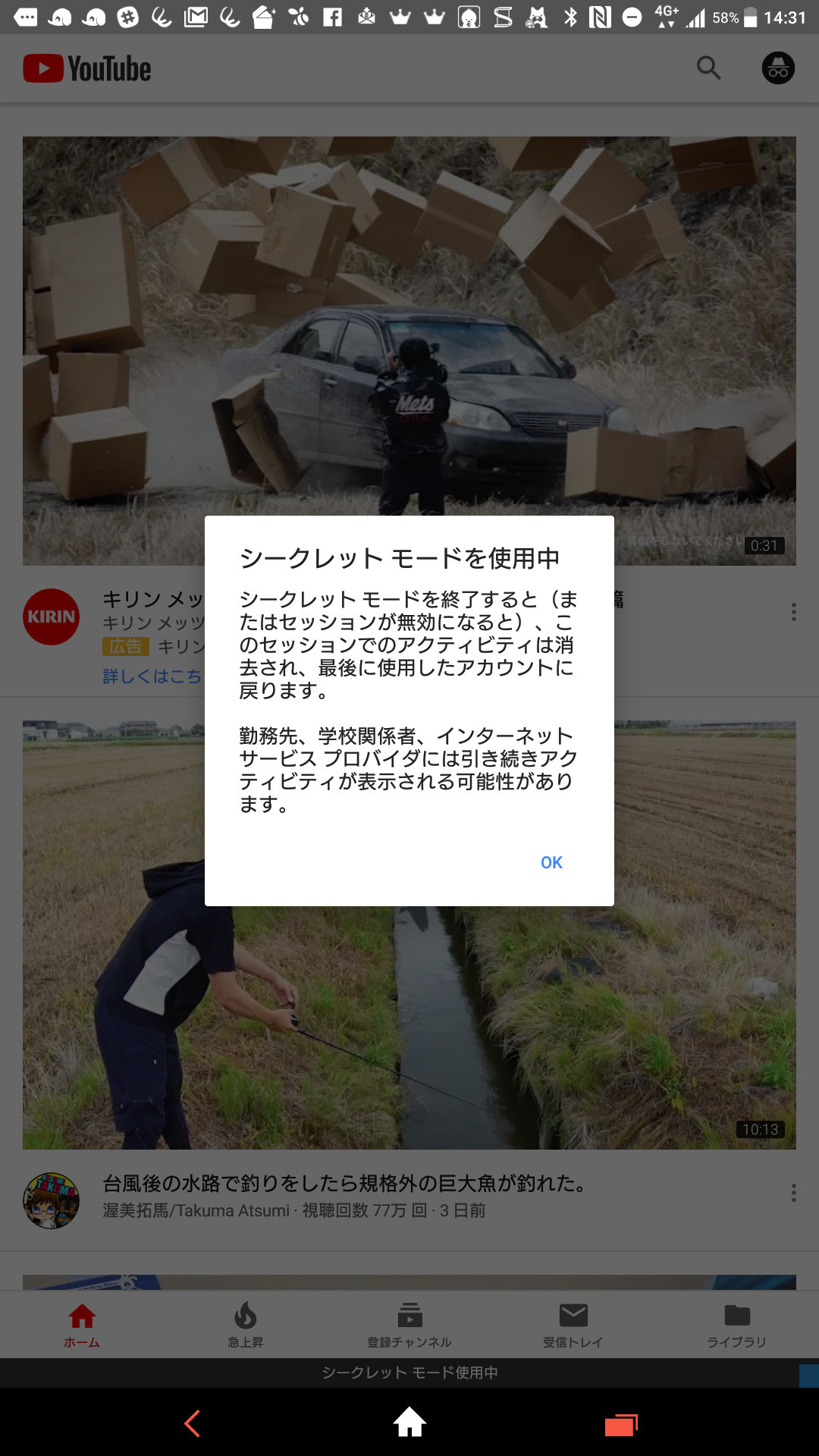
Task: Open the 登録チャンネル subscriptions tab
Action: (409, 1324)
